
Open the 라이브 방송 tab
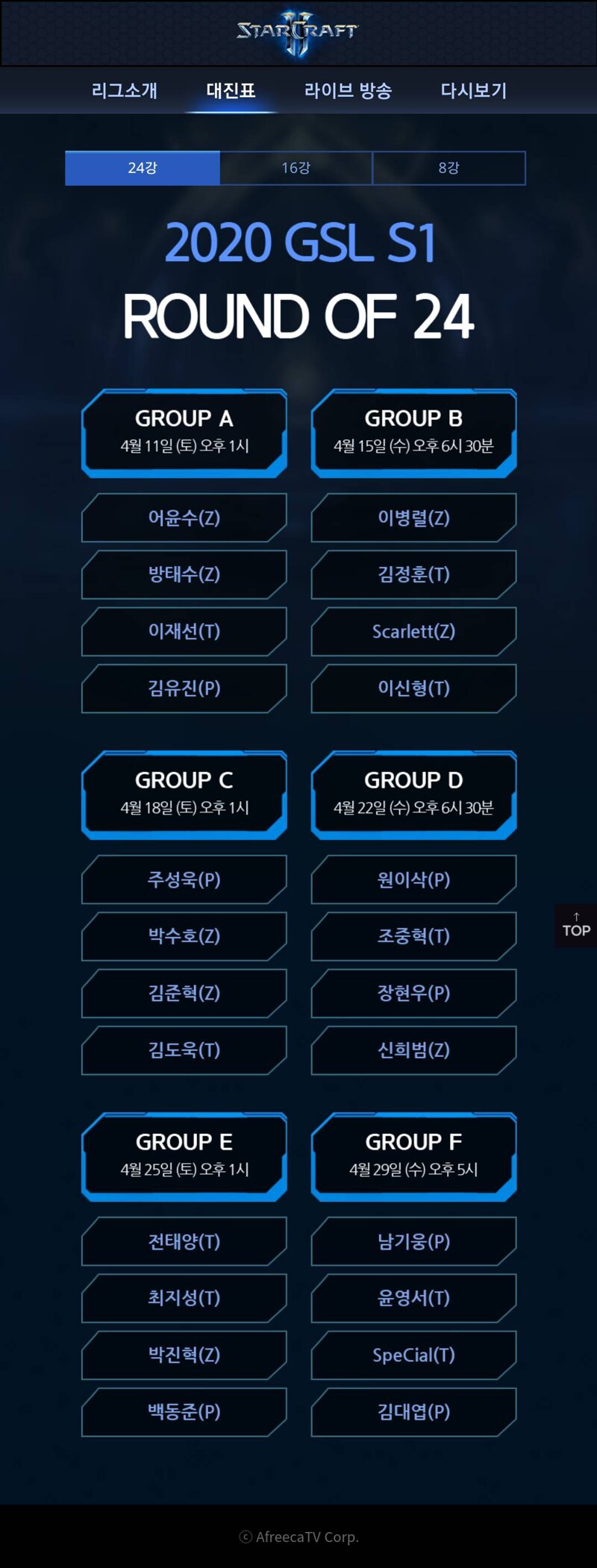click(348, 90)
